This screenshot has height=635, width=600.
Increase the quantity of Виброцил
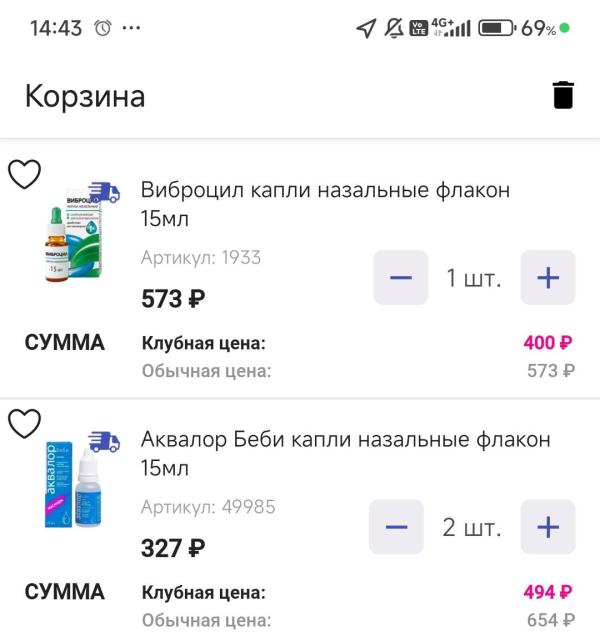(x=548, y=277)
